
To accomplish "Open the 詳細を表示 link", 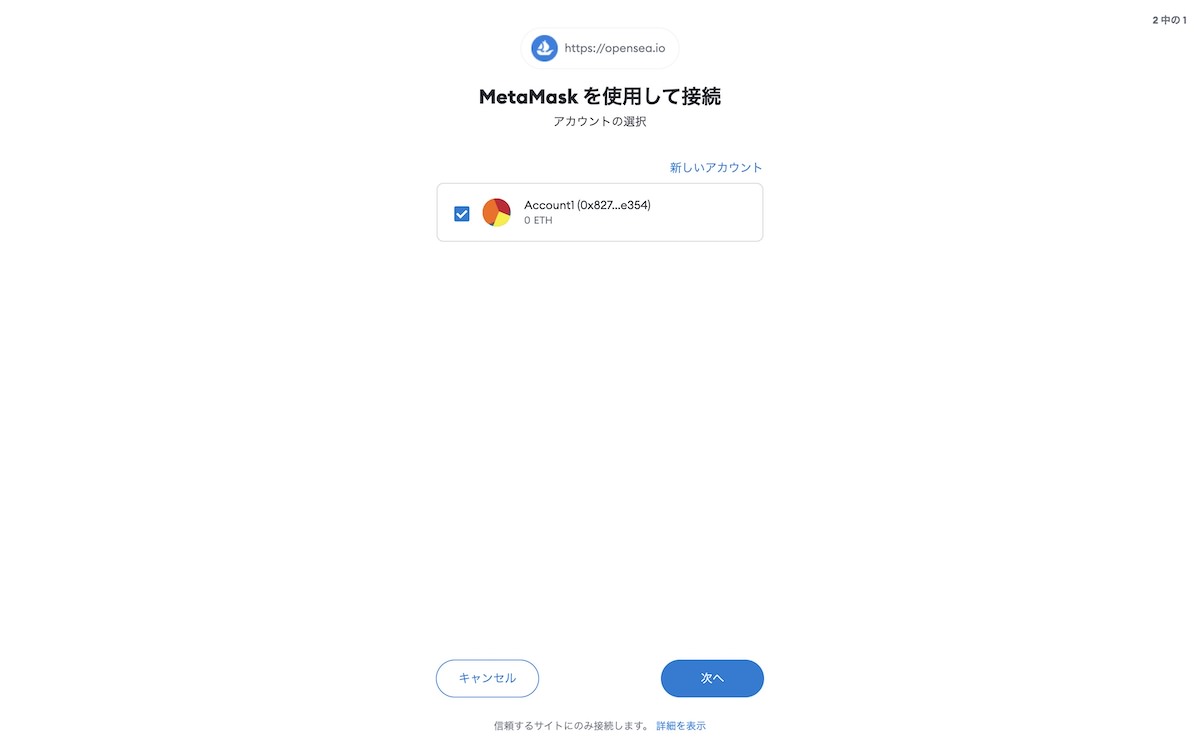I will click(681, 726).
